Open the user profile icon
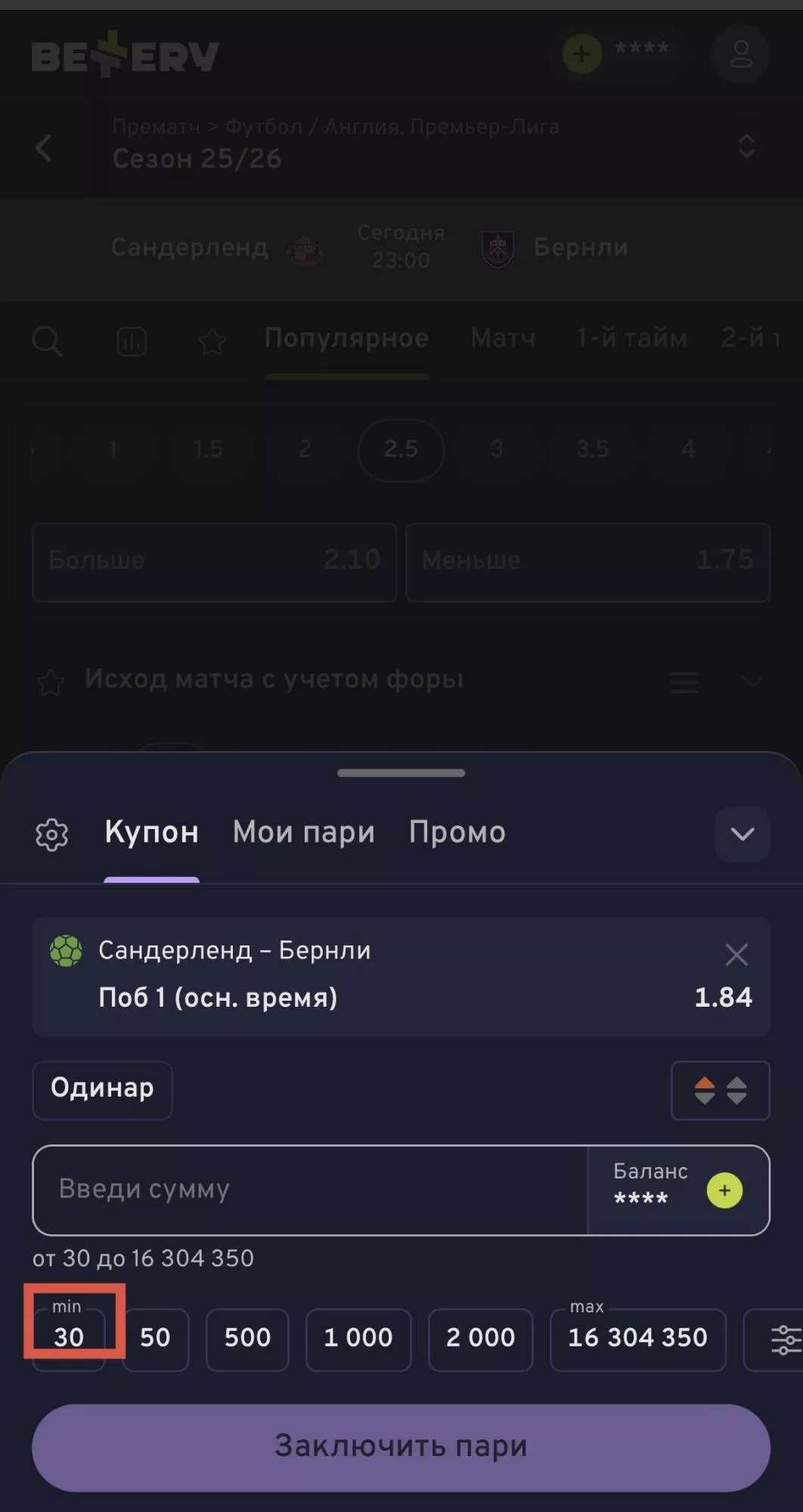 (x=740, y=54)
